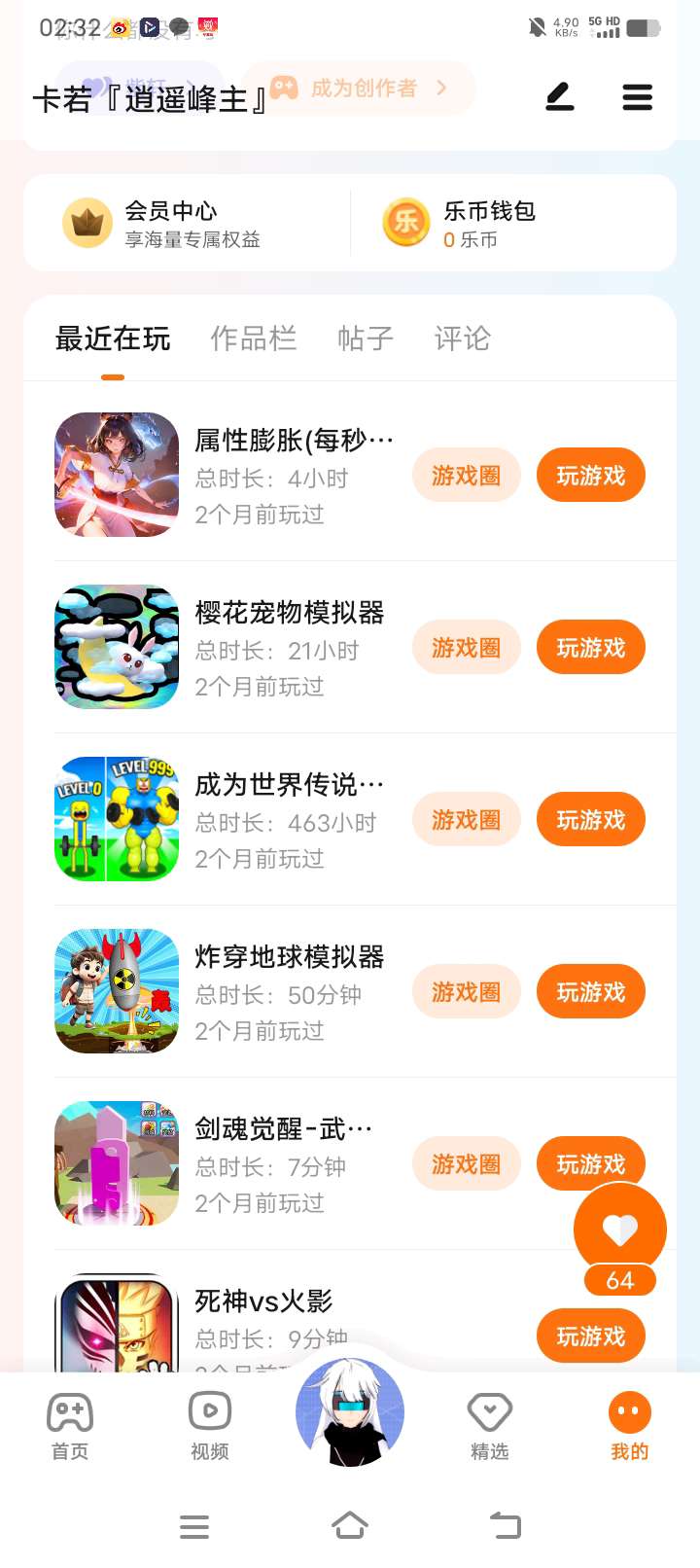
Task: Go to the 首页 home tab
Action: (70, 1425)
